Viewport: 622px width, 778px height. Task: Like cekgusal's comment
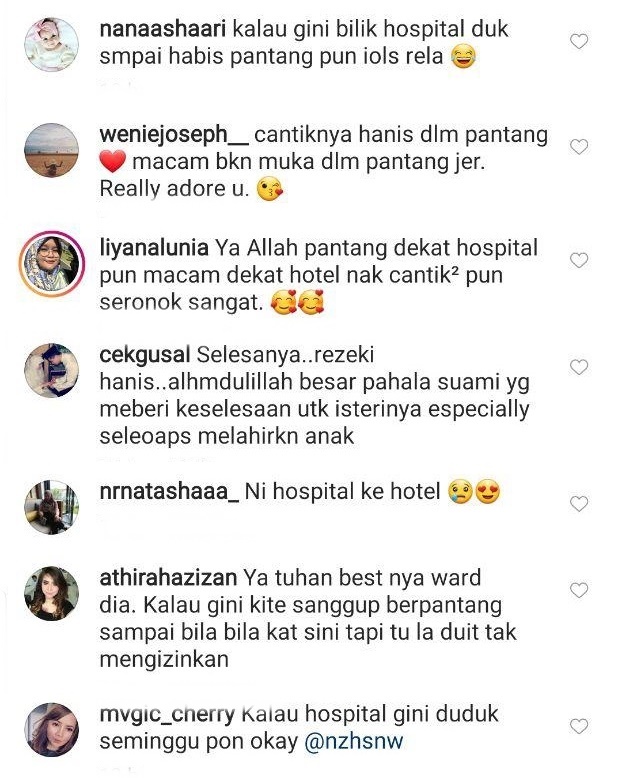578,368
